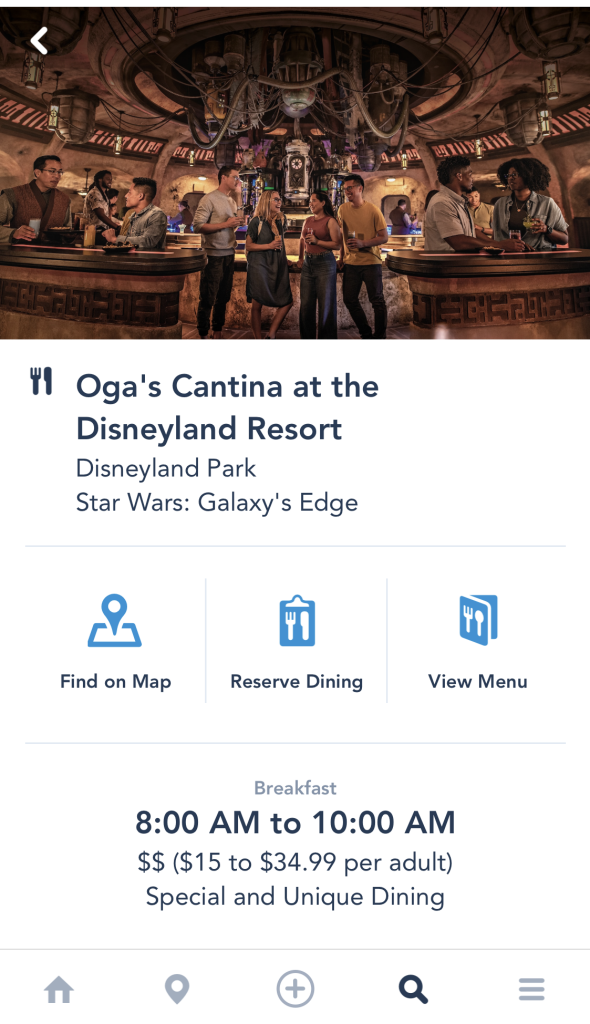The height and width of the screenshot is (1024, 590).
Task: Select the search tab
Action: (x=414, y=989)
